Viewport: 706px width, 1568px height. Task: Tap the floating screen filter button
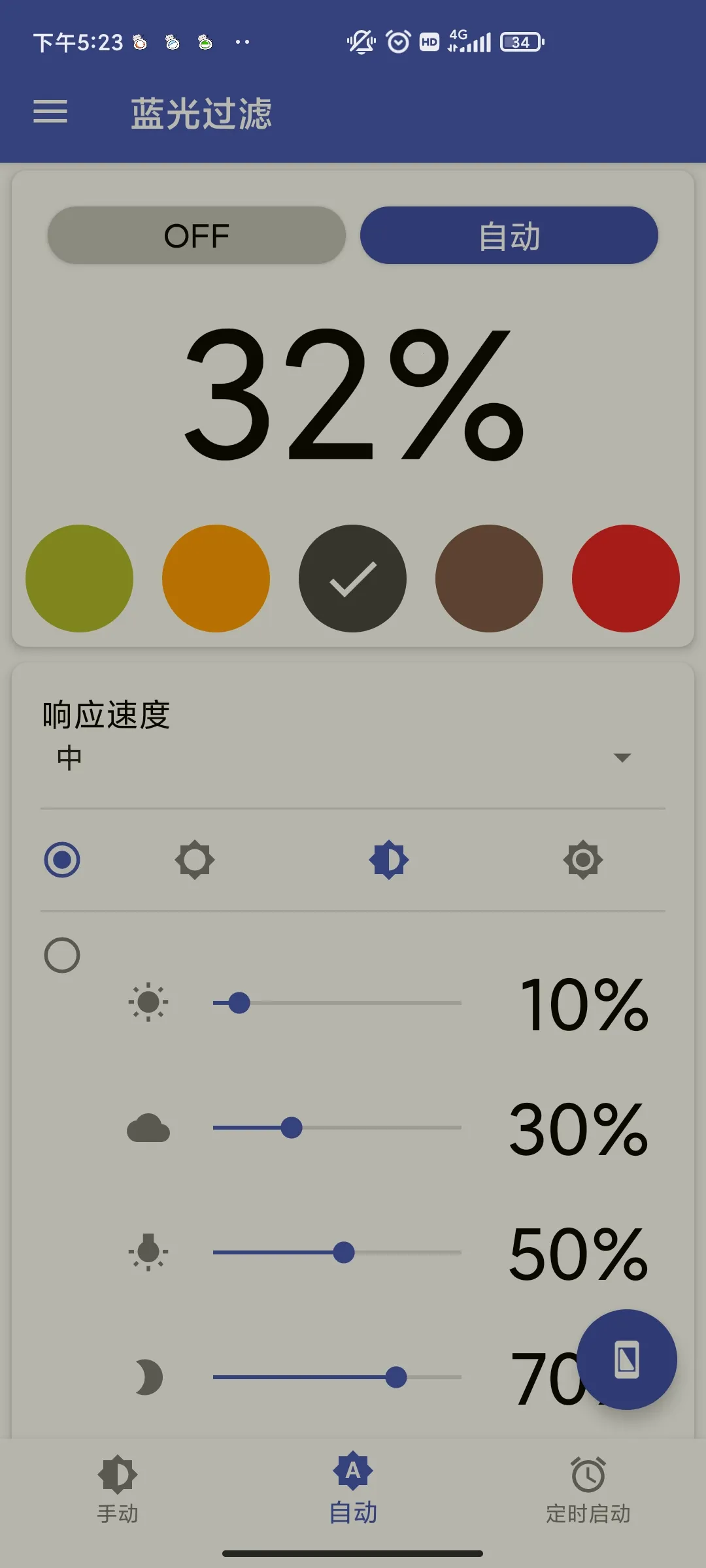(x=626, y=1360)
